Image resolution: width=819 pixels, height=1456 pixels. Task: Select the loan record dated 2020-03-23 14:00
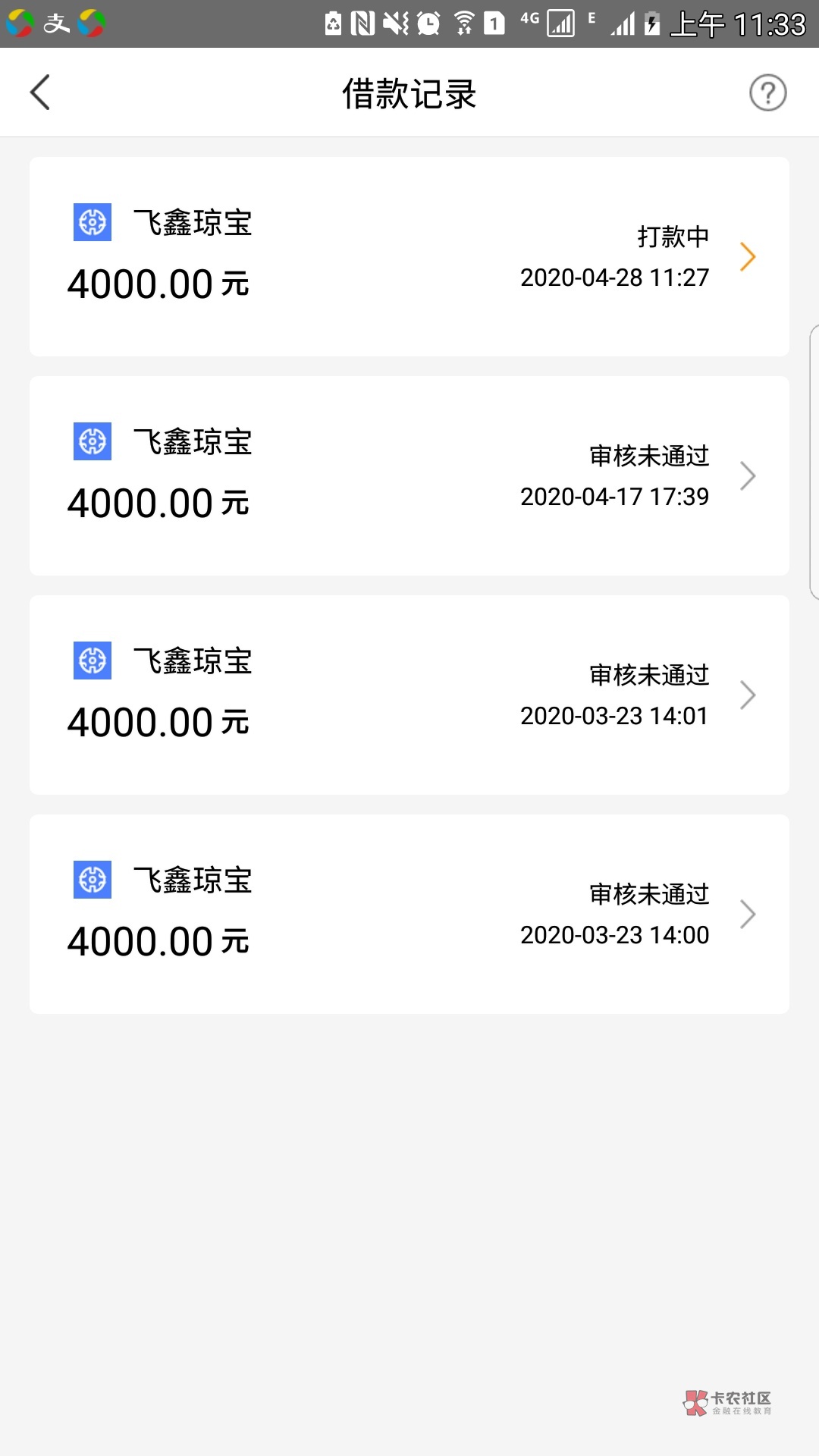409,914
